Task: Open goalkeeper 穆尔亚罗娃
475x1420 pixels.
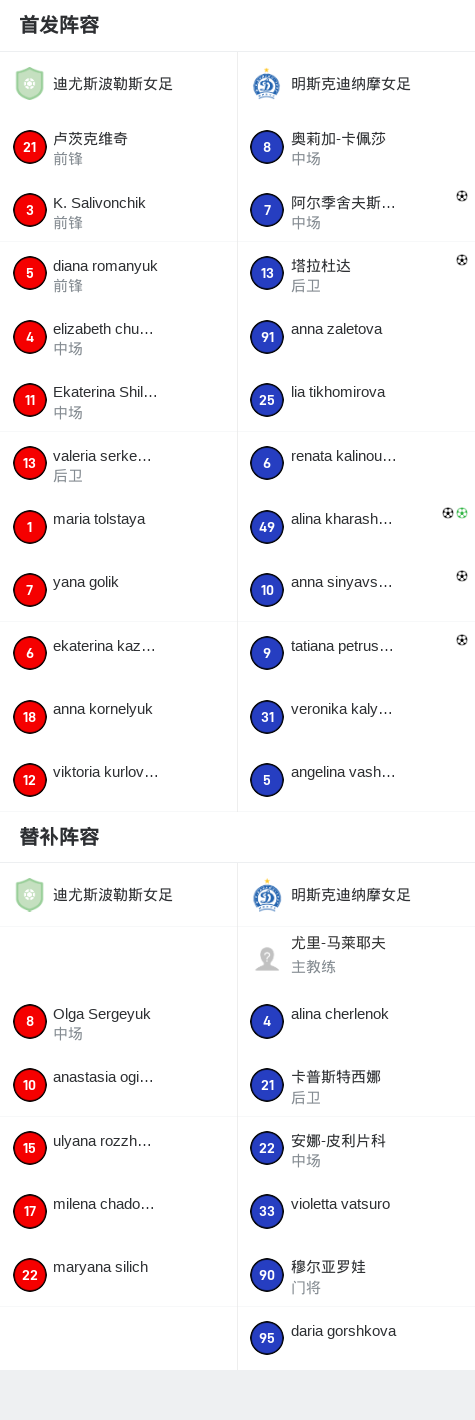Action: click(x=356, y=1275)
